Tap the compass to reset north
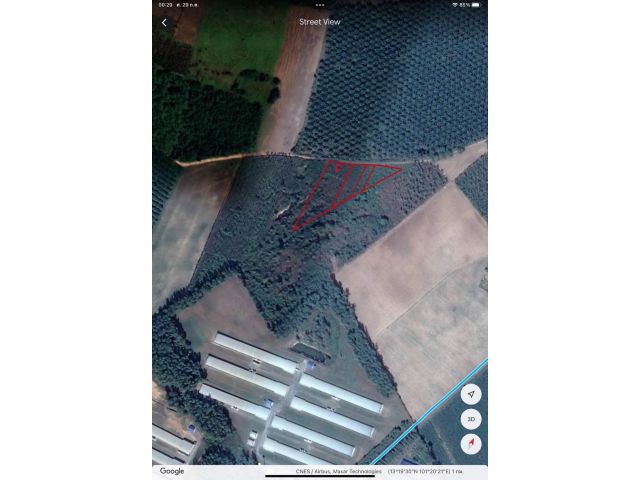The image size is (640, 480). 471,443
